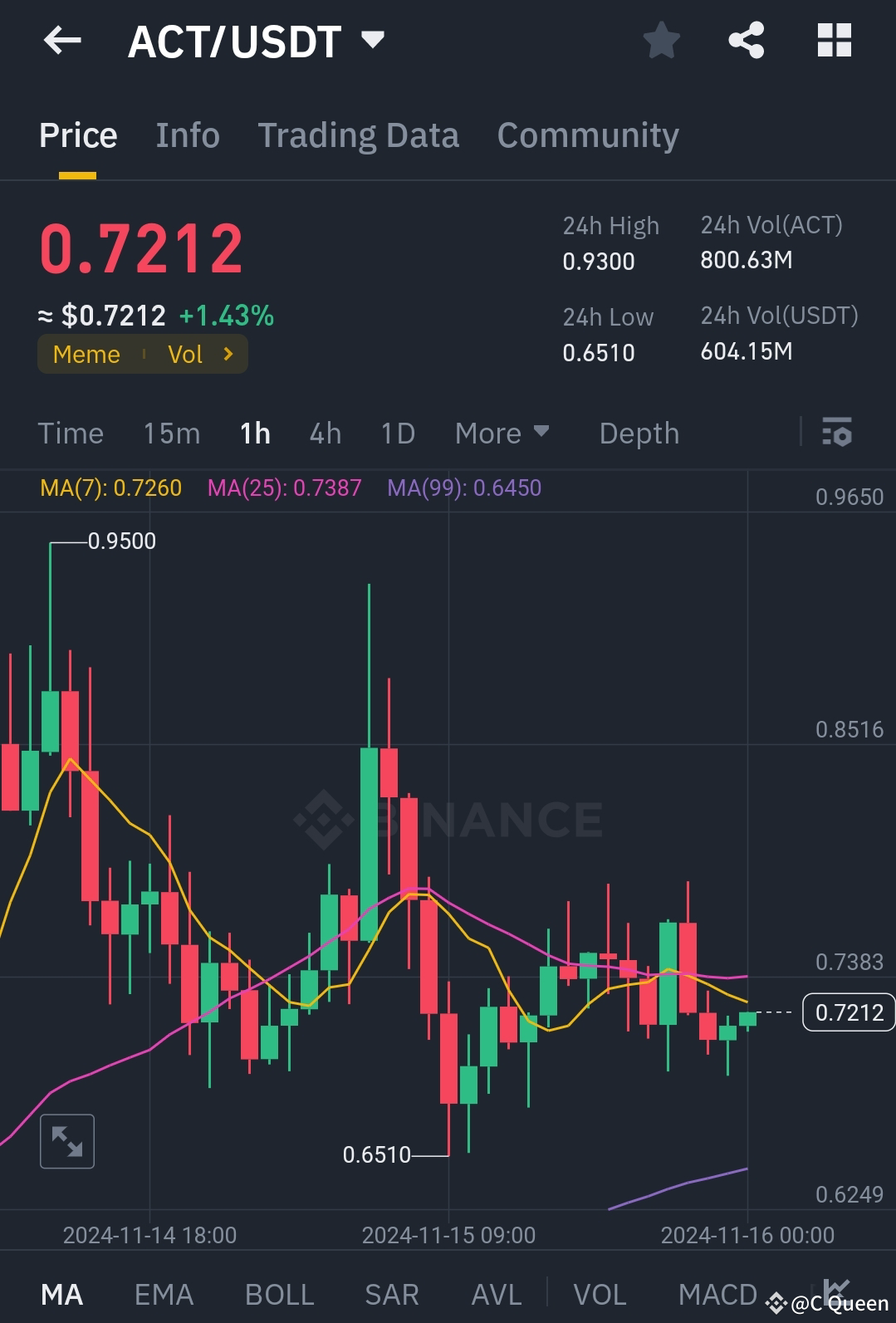Tap the back arrow to exit the chart

[x=61, y=40]
